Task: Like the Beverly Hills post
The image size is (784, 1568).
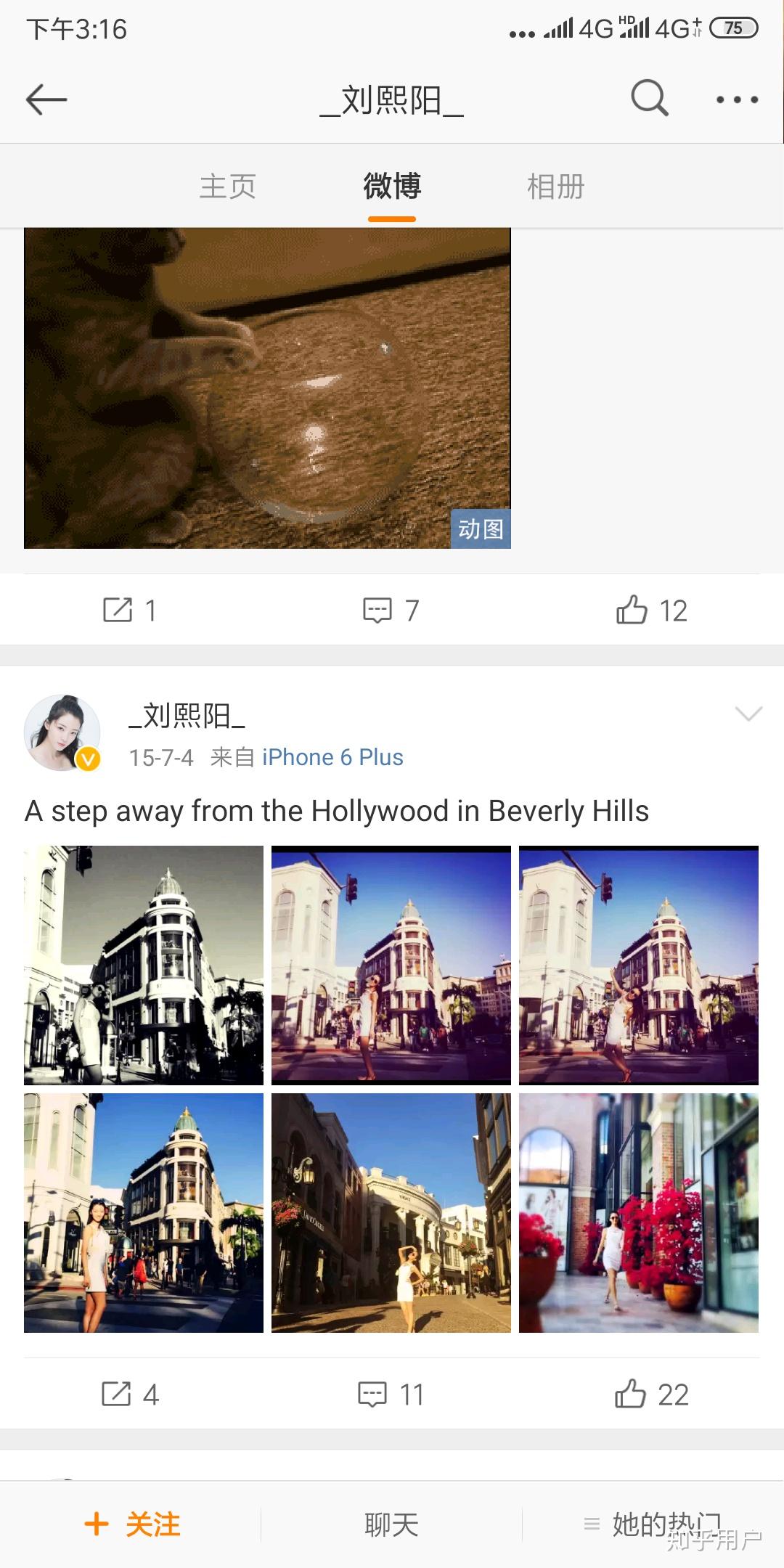Action: (651, 1395)
